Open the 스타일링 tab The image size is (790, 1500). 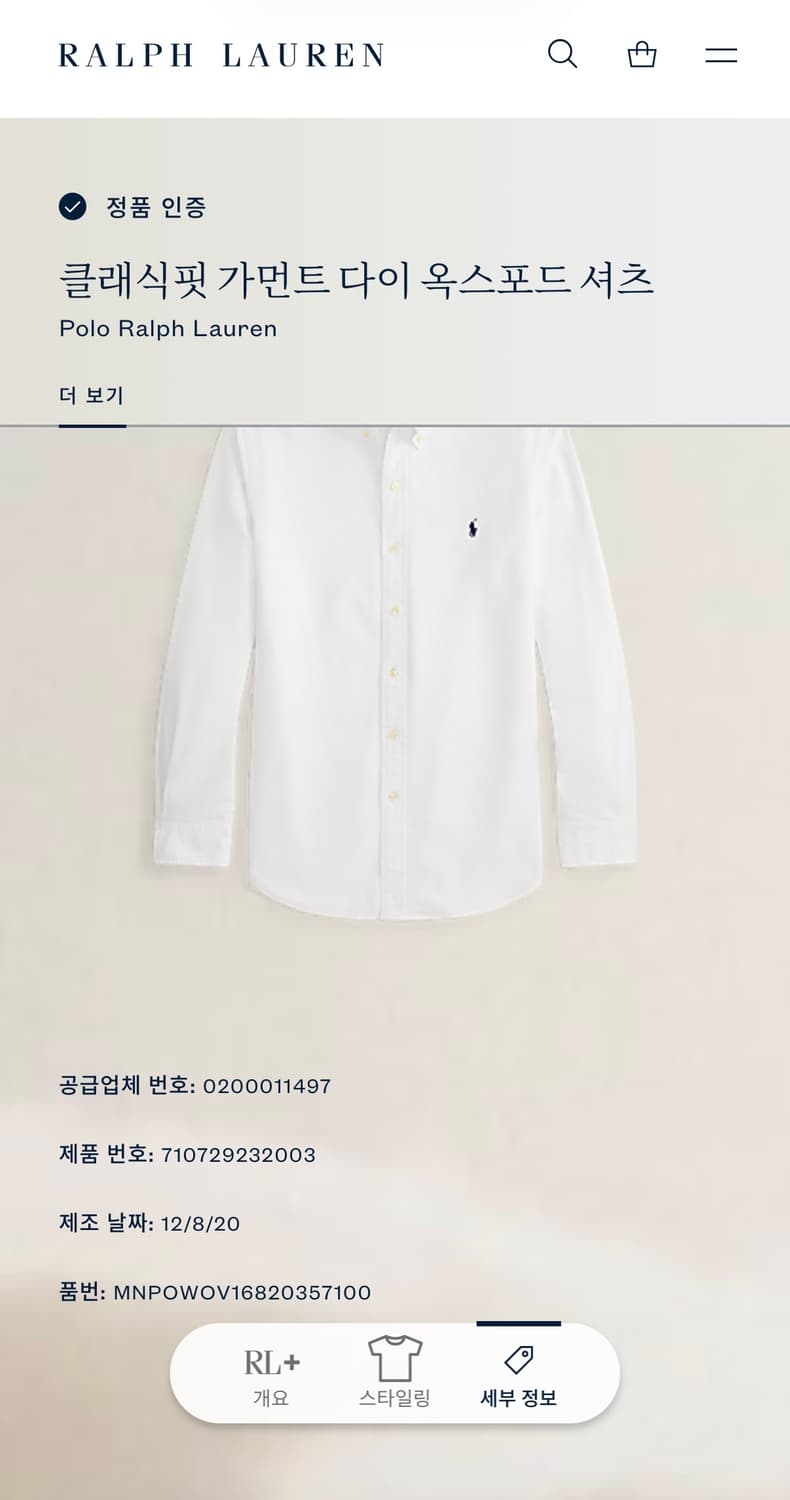pyautogui.click(x=396, y=1373)
